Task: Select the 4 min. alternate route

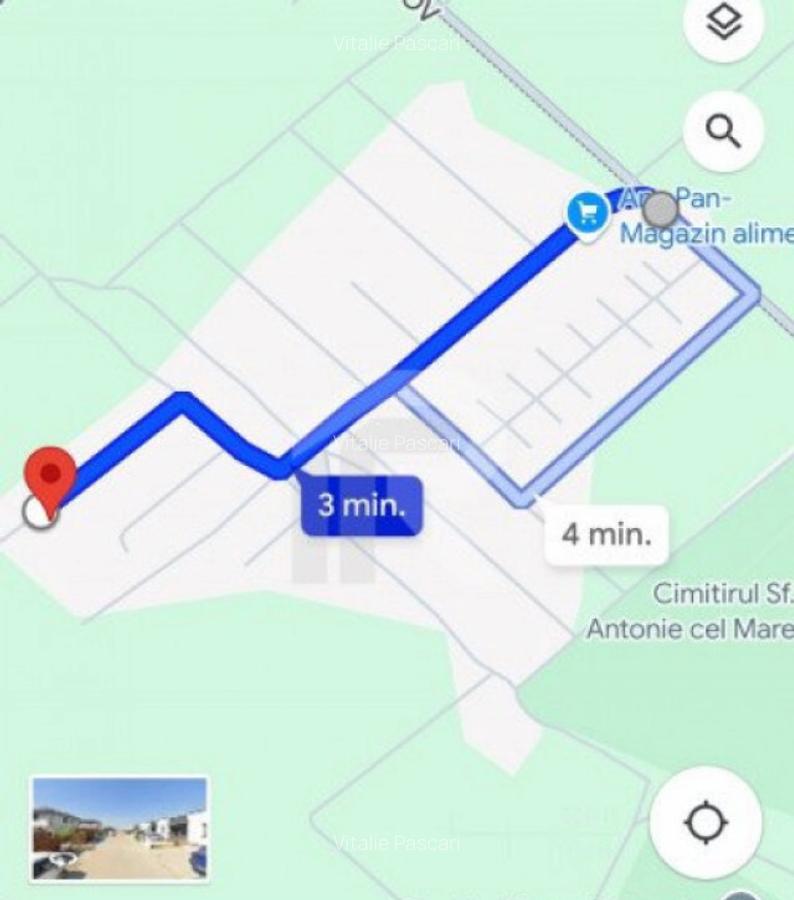Action: coord(606,534)
